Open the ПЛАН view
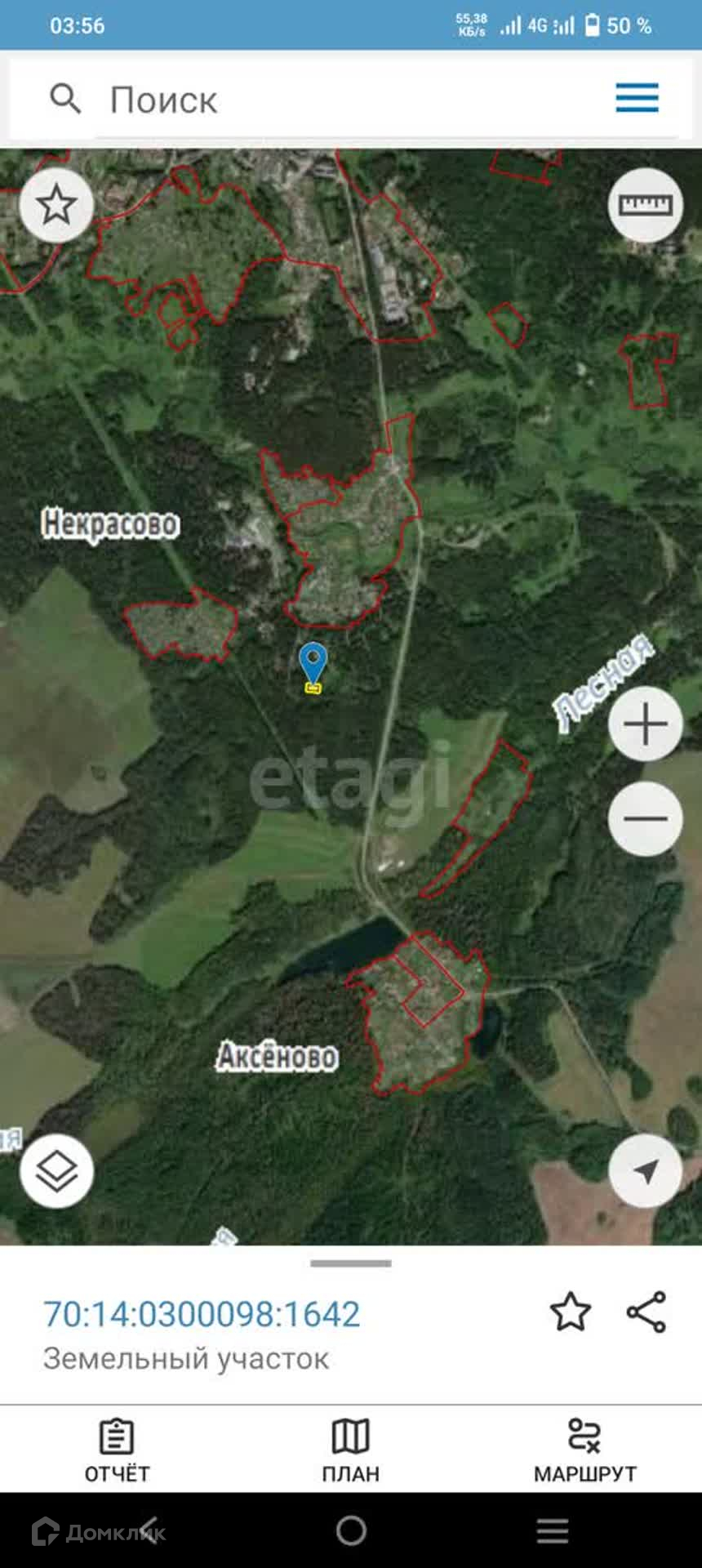This screenshot has height=1568, width=702. coord(350,1451)
